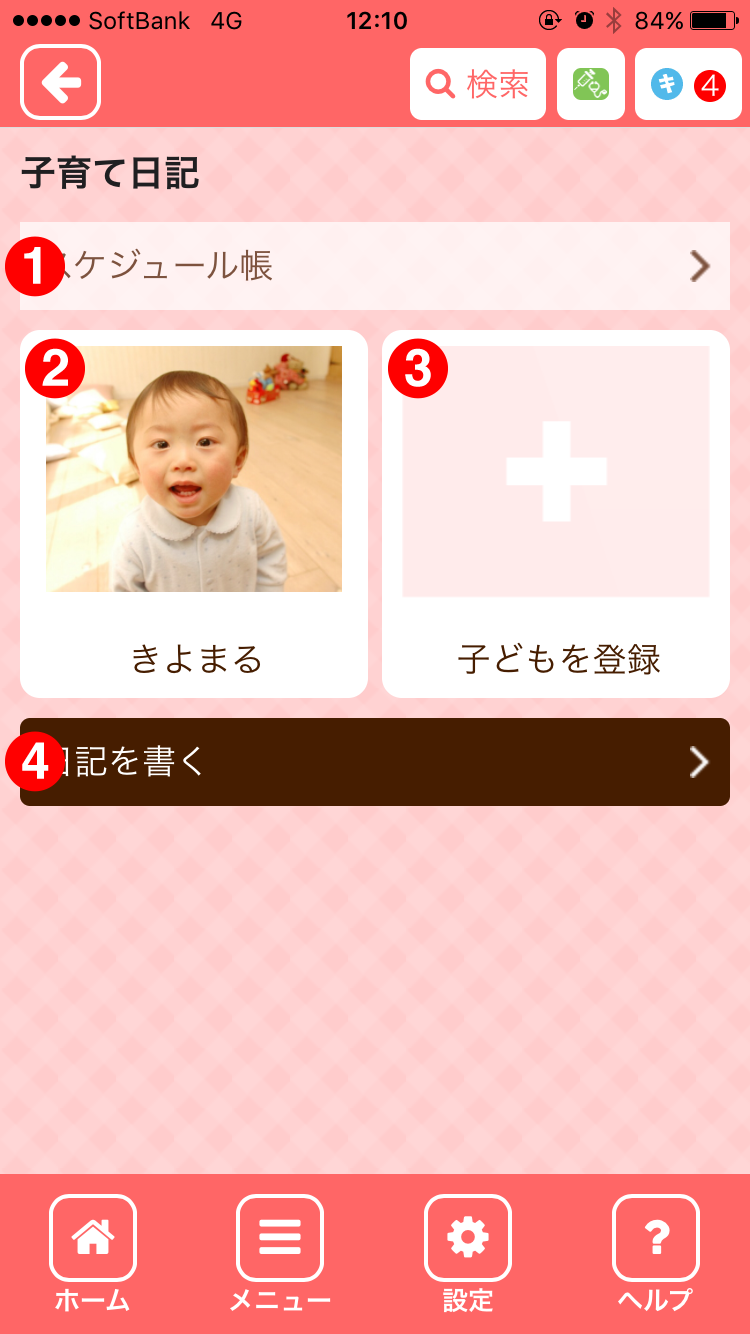Open 日記を書く to write a diary entry
This screenshot has width=750, height=1334.
coord(375,762)
